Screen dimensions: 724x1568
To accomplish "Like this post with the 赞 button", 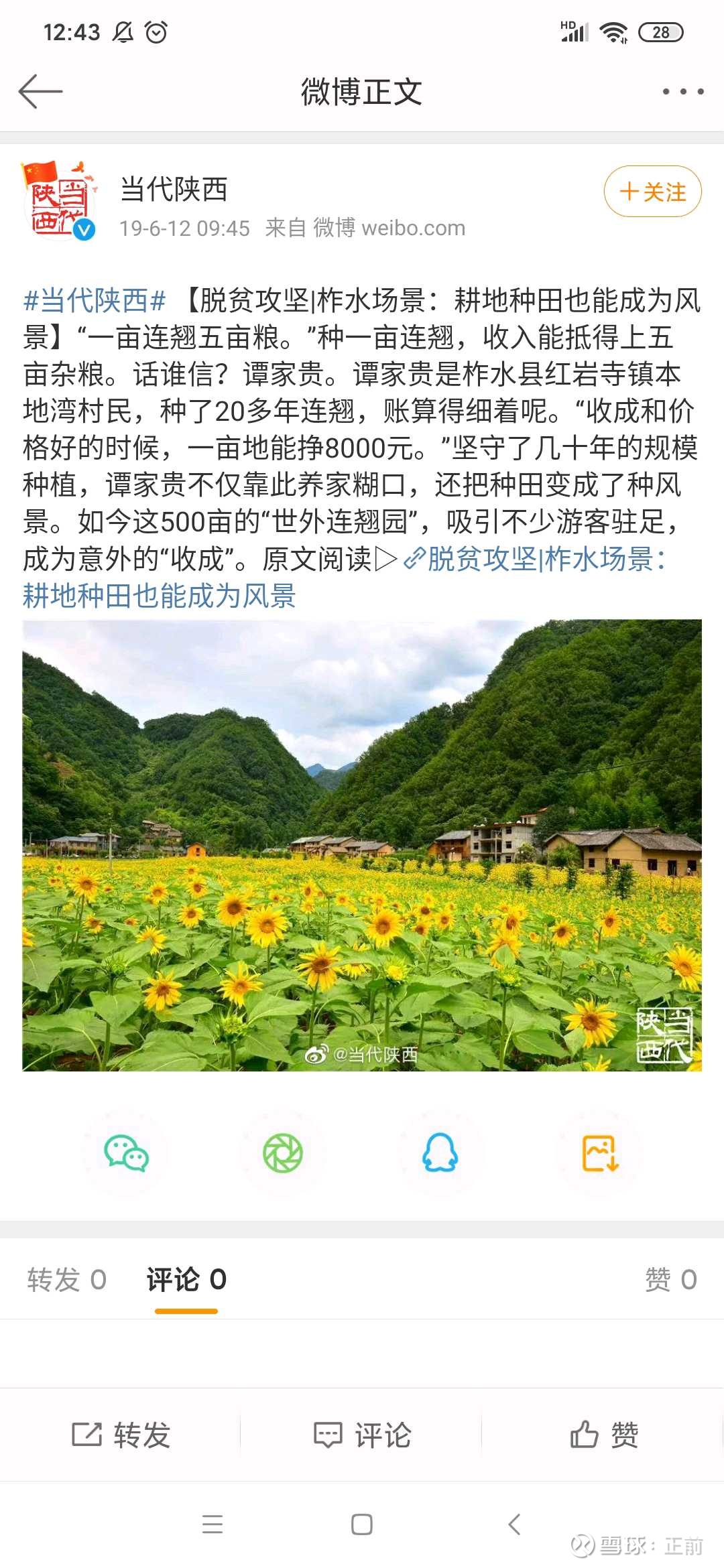I will tap(603, 1435).
